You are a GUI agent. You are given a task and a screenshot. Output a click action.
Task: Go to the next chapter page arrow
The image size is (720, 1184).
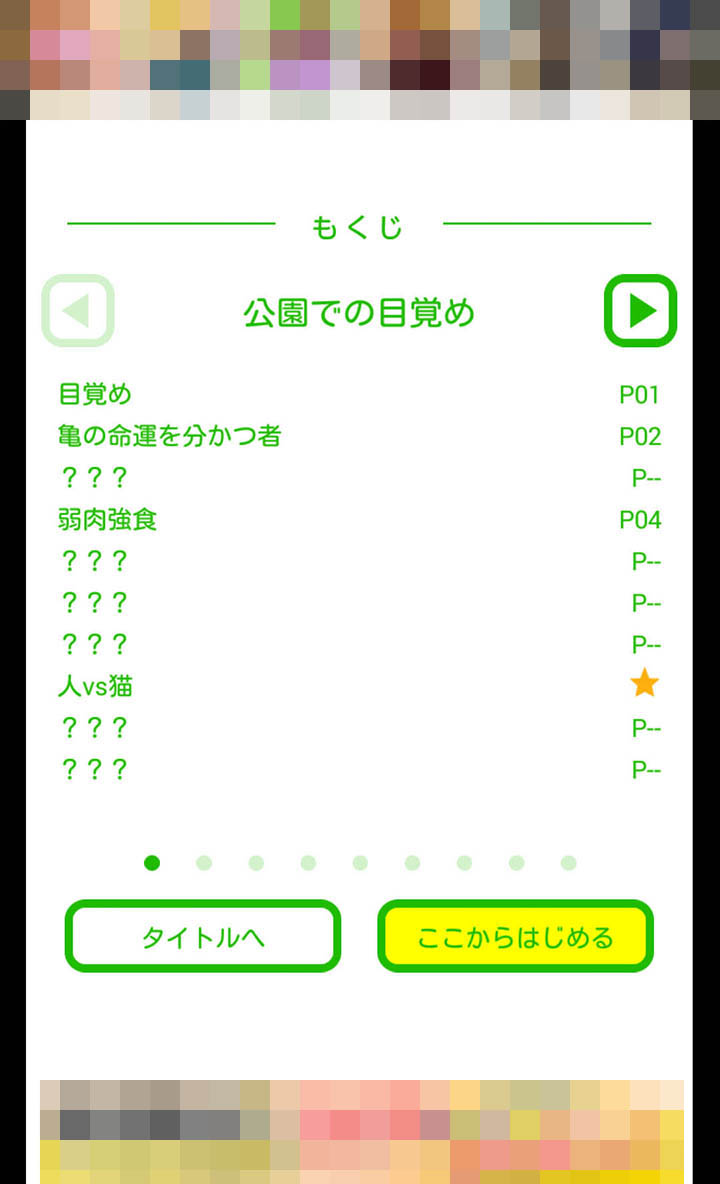point(640,311)
